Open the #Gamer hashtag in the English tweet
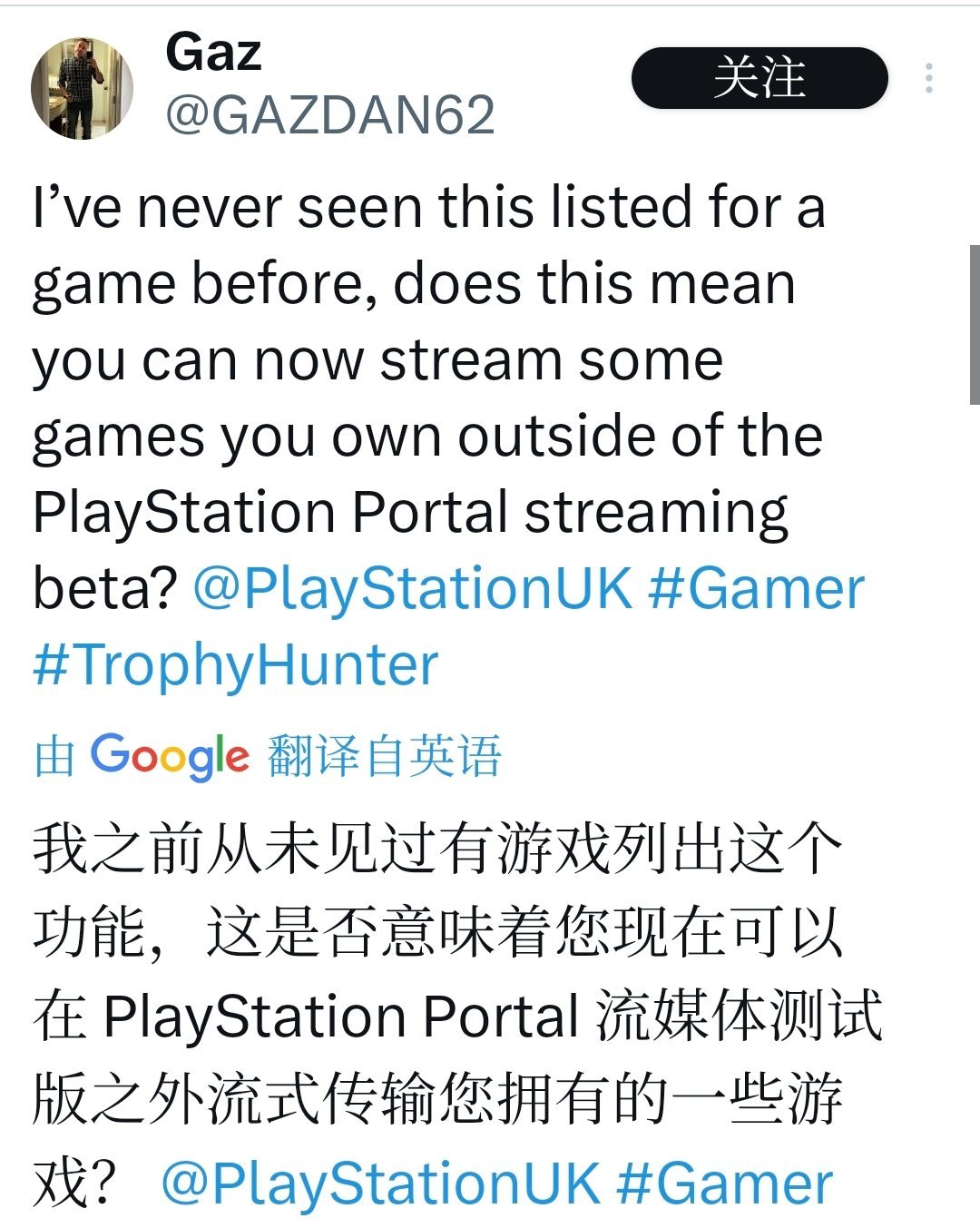The height and width of the screenshot is (1228, 980). [x=756, y=588]
